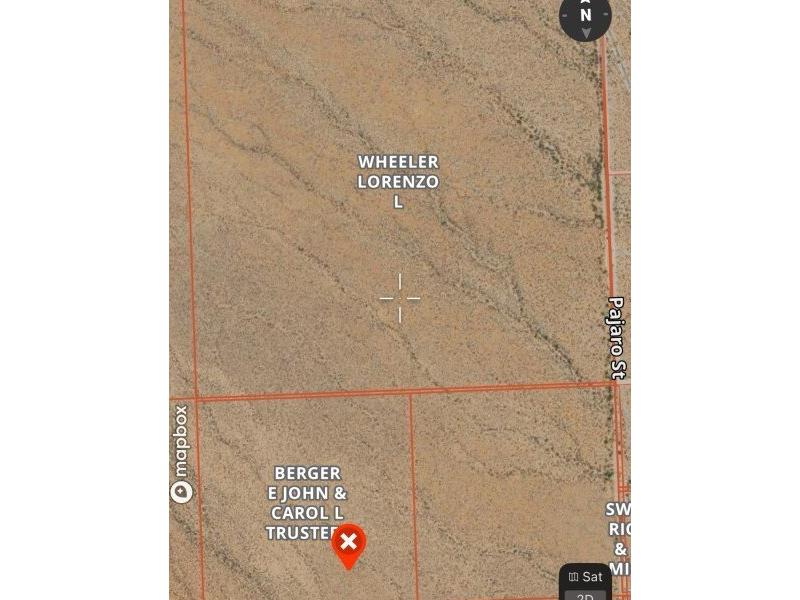Toggle the 2D map view button

586,596
